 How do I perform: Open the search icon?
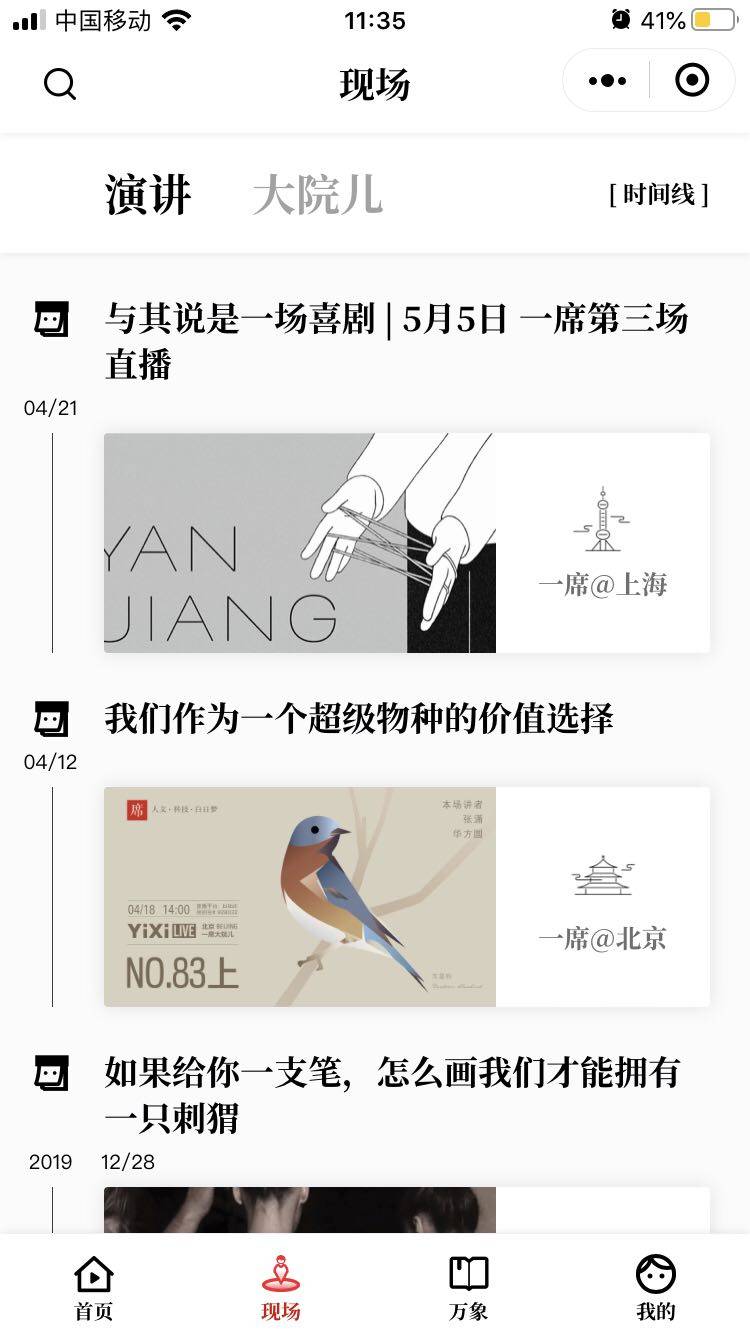point(60,84)
